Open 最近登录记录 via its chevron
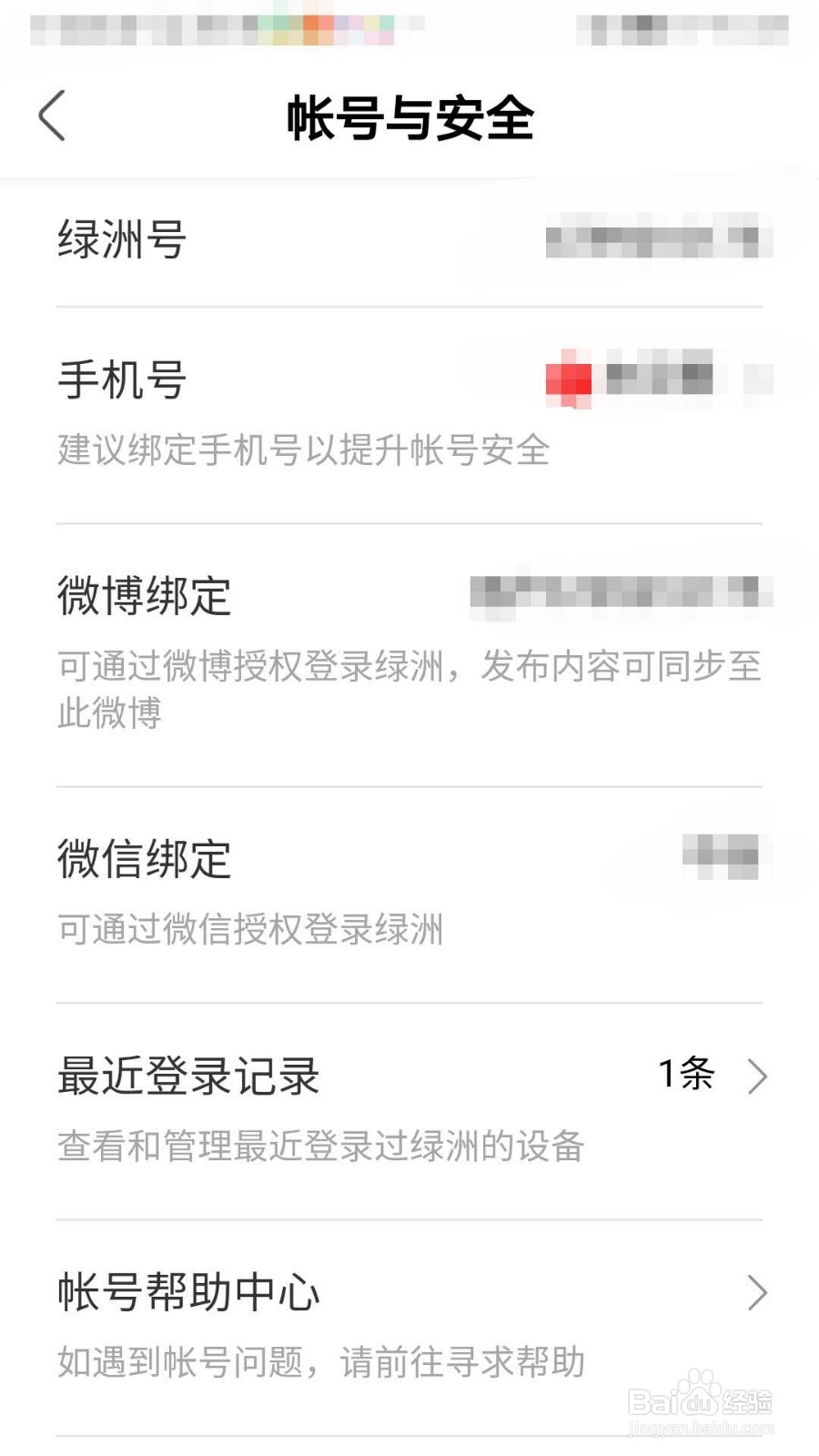Viewport: 819px width, 1456px height. tap(758, 1077)
